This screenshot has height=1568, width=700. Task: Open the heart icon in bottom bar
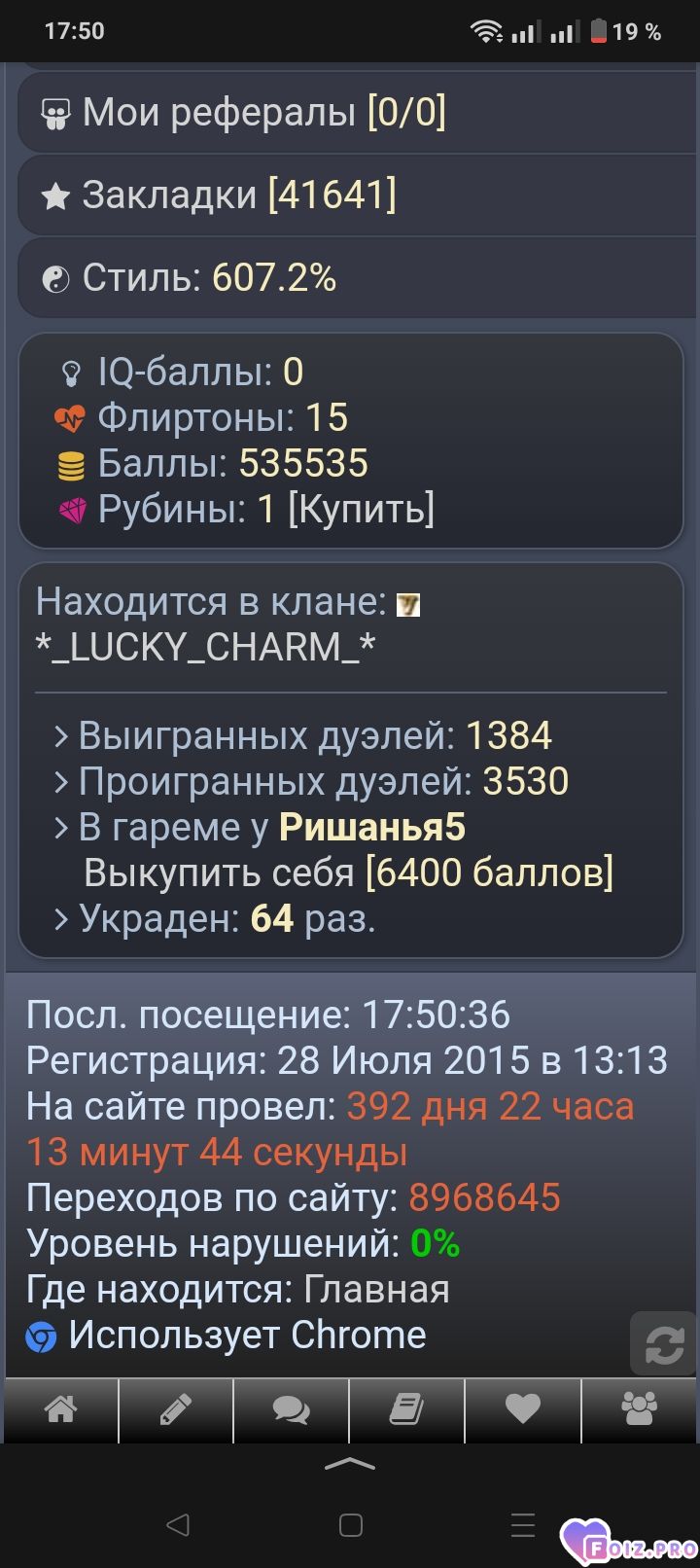tap(523, 1409)
